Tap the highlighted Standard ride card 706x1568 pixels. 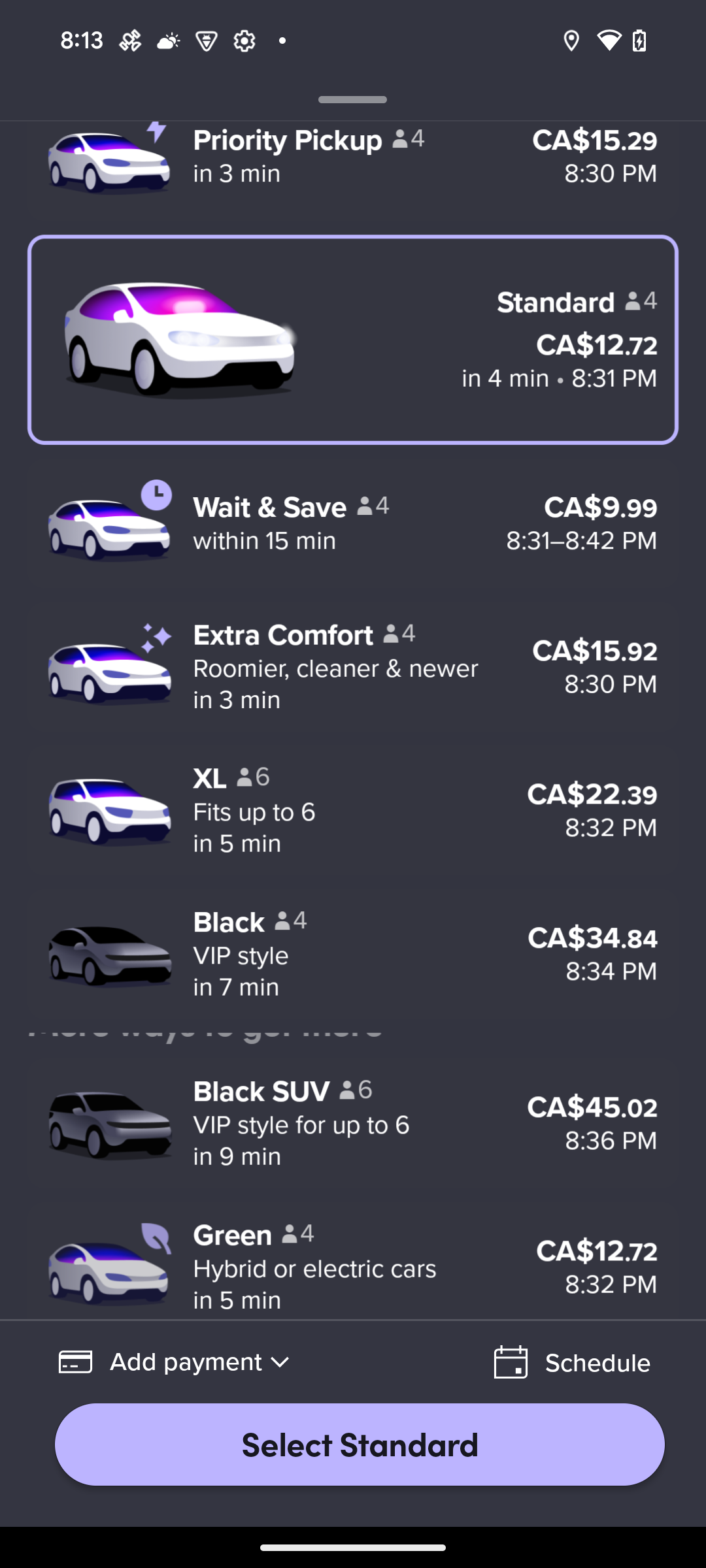point(353,340)
